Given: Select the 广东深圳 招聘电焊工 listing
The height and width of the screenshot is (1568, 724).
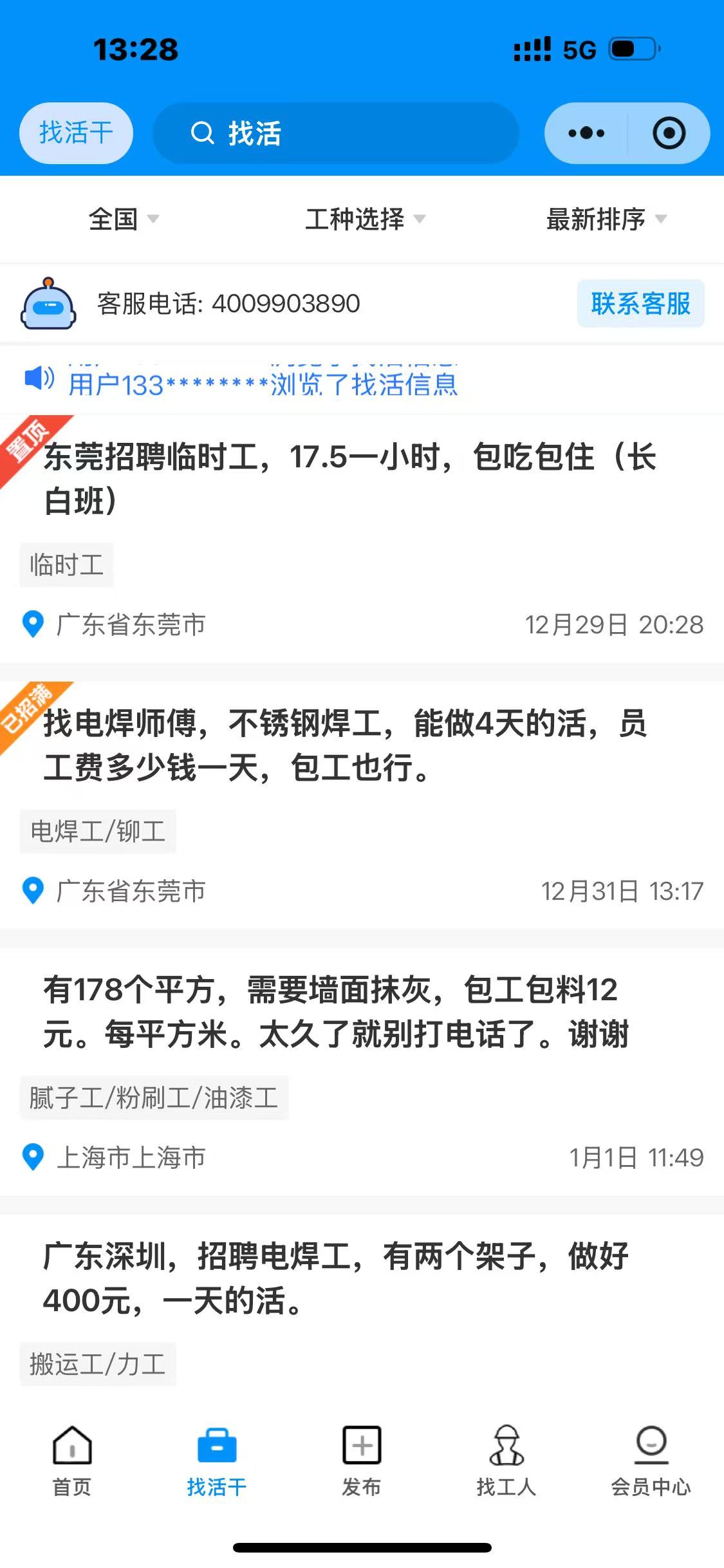Looking at the screenshot, I should click(335, 1278).
